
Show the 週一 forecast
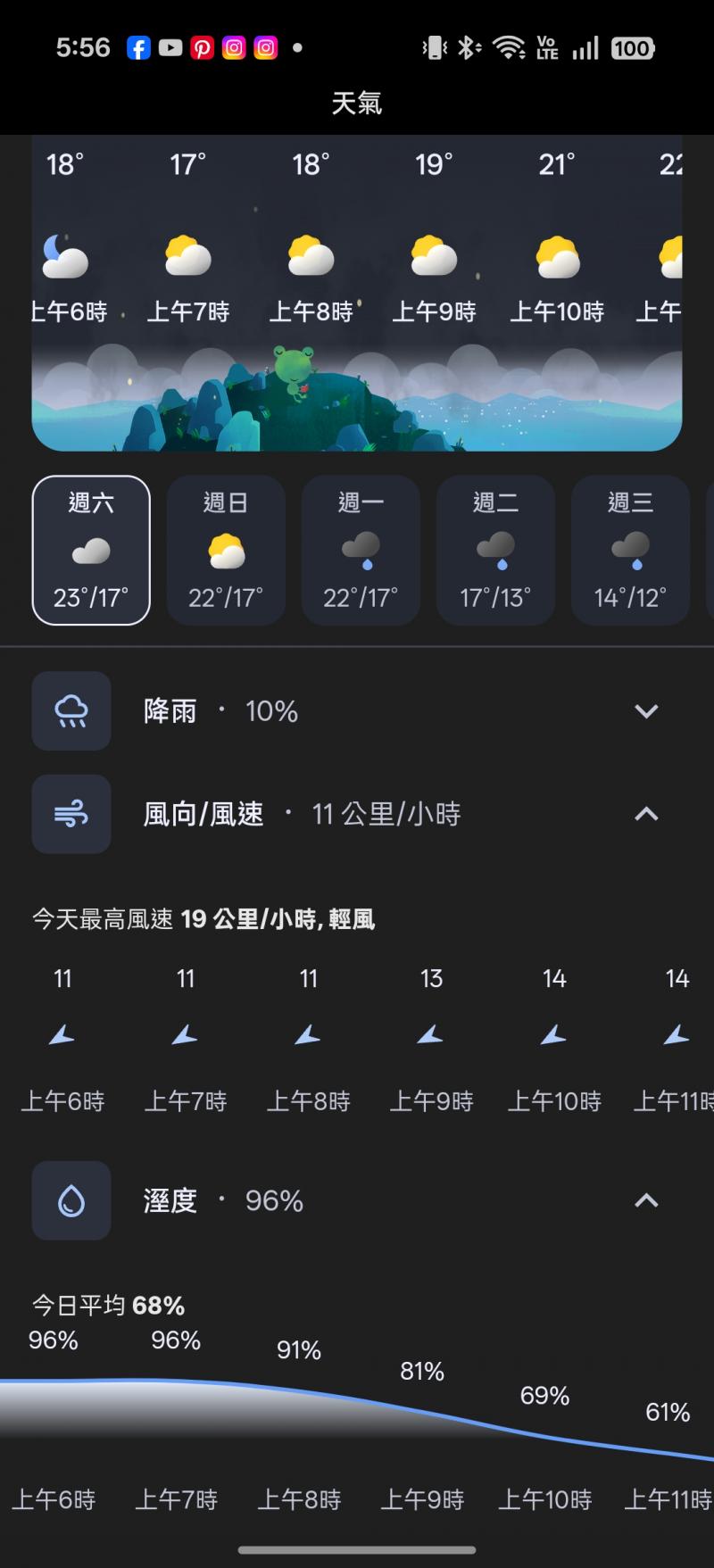click(361, 550)
